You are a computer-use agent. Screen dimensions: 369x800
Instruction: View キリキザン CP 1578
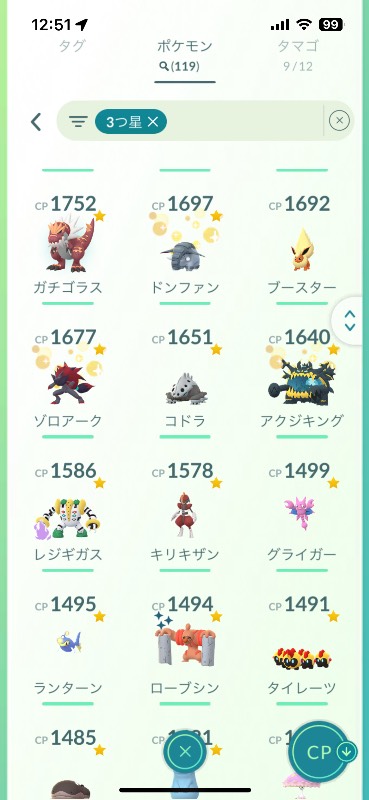point(185,512)
